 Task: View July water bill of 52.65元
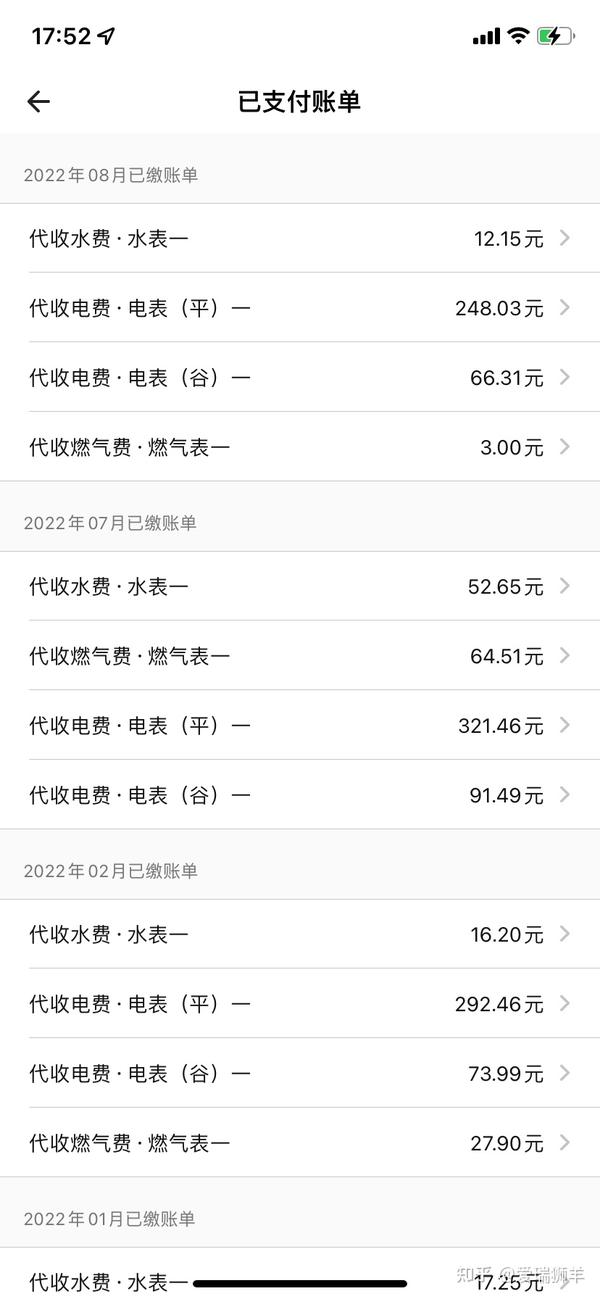(x=300, y=586)
